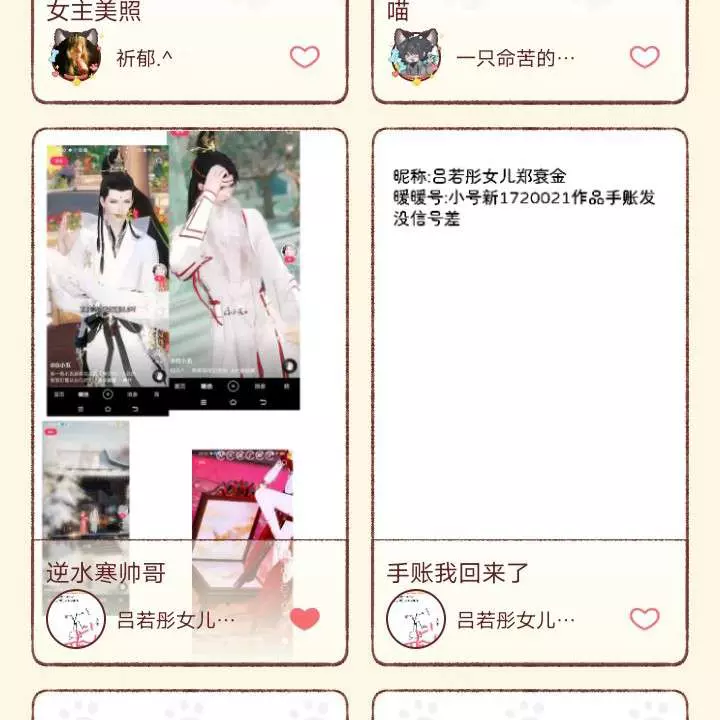The height and width of the screenshot is (720, 720).
Task: Open the author avatar under 逆水寒帅哥
Action: point(76,619)
